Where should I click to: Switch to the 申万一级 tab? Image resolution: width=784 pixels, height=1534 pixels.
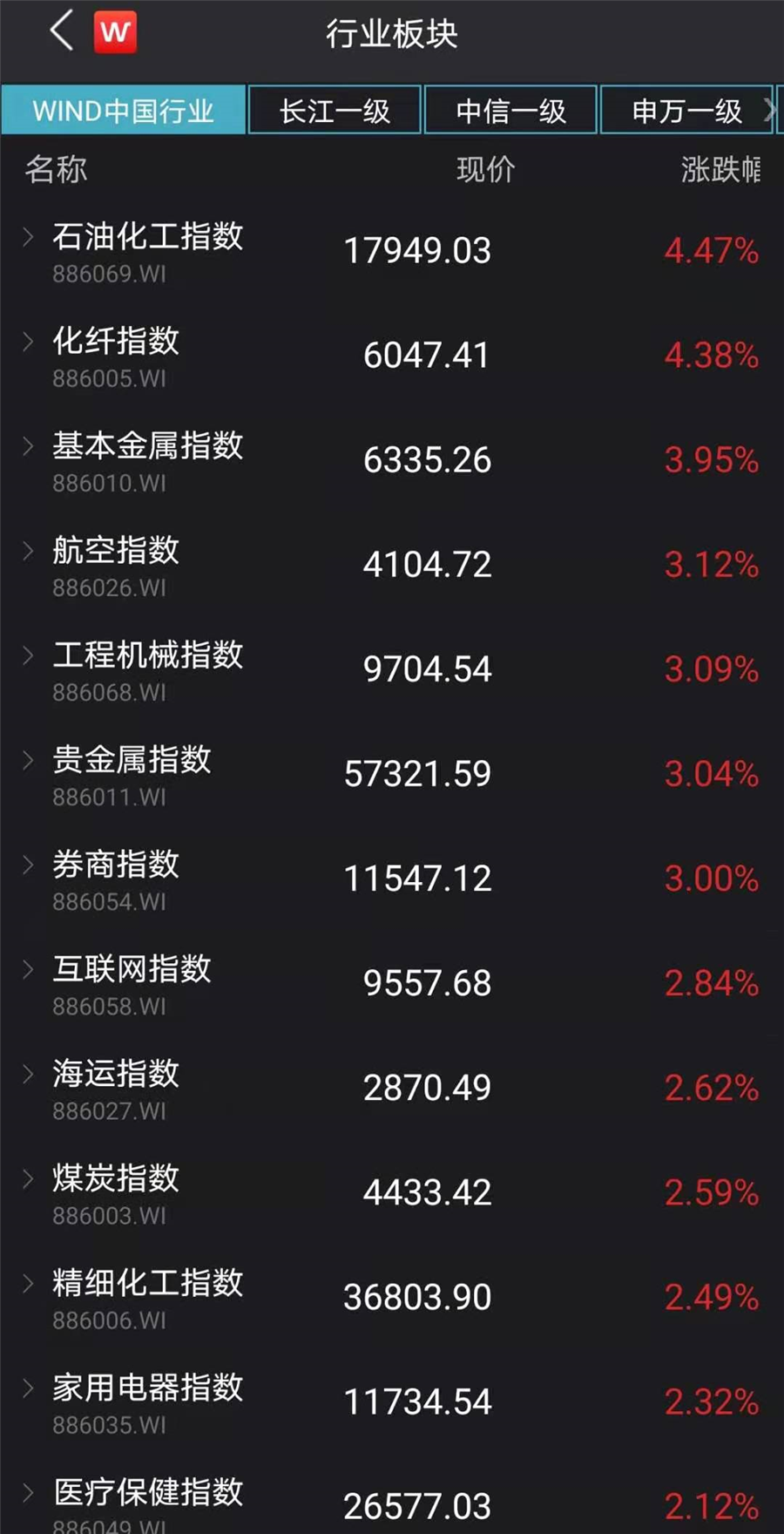(686, 111)
